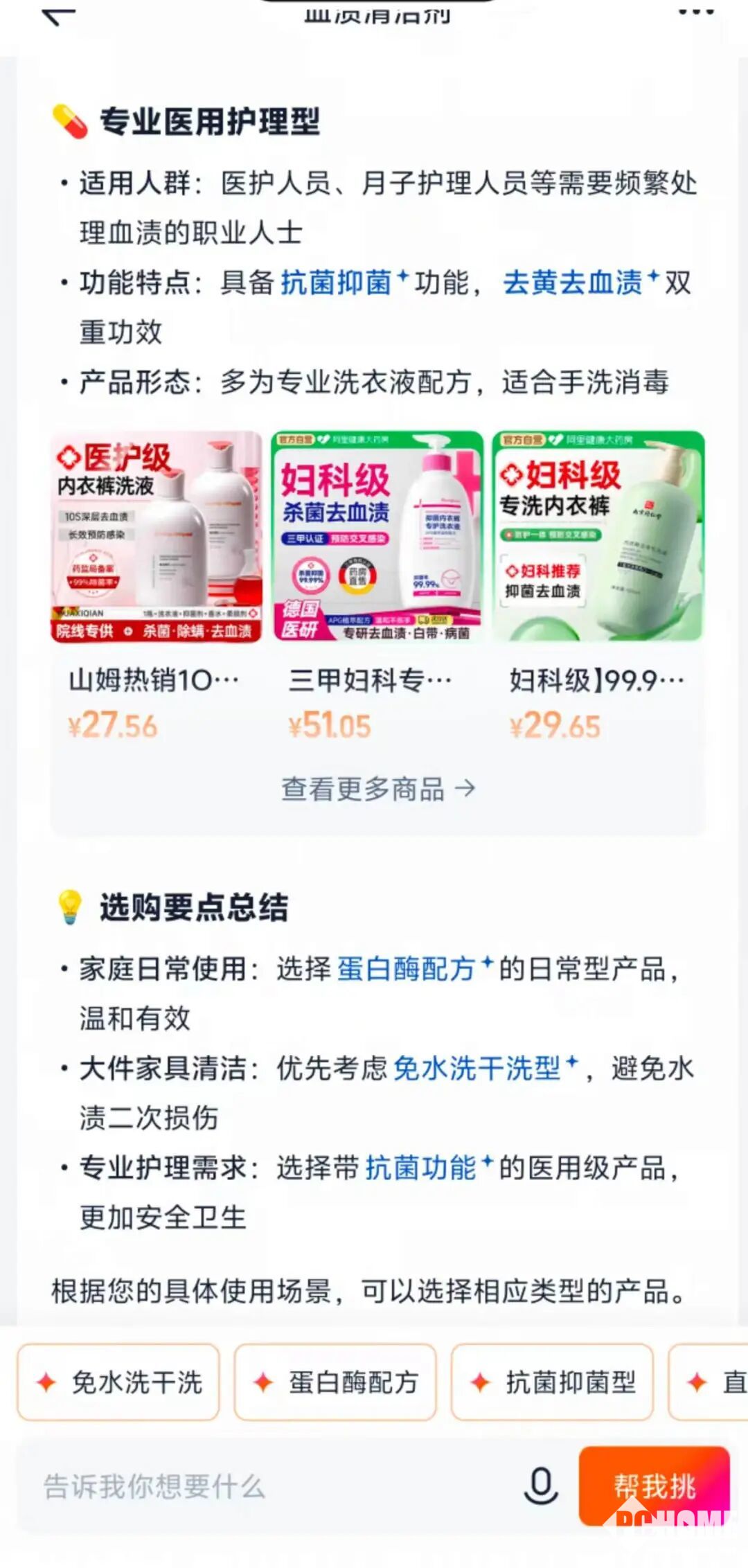This screenshot has width=748, height=1568.
Task: Open the top-right overflow menu
Action: 695,12
